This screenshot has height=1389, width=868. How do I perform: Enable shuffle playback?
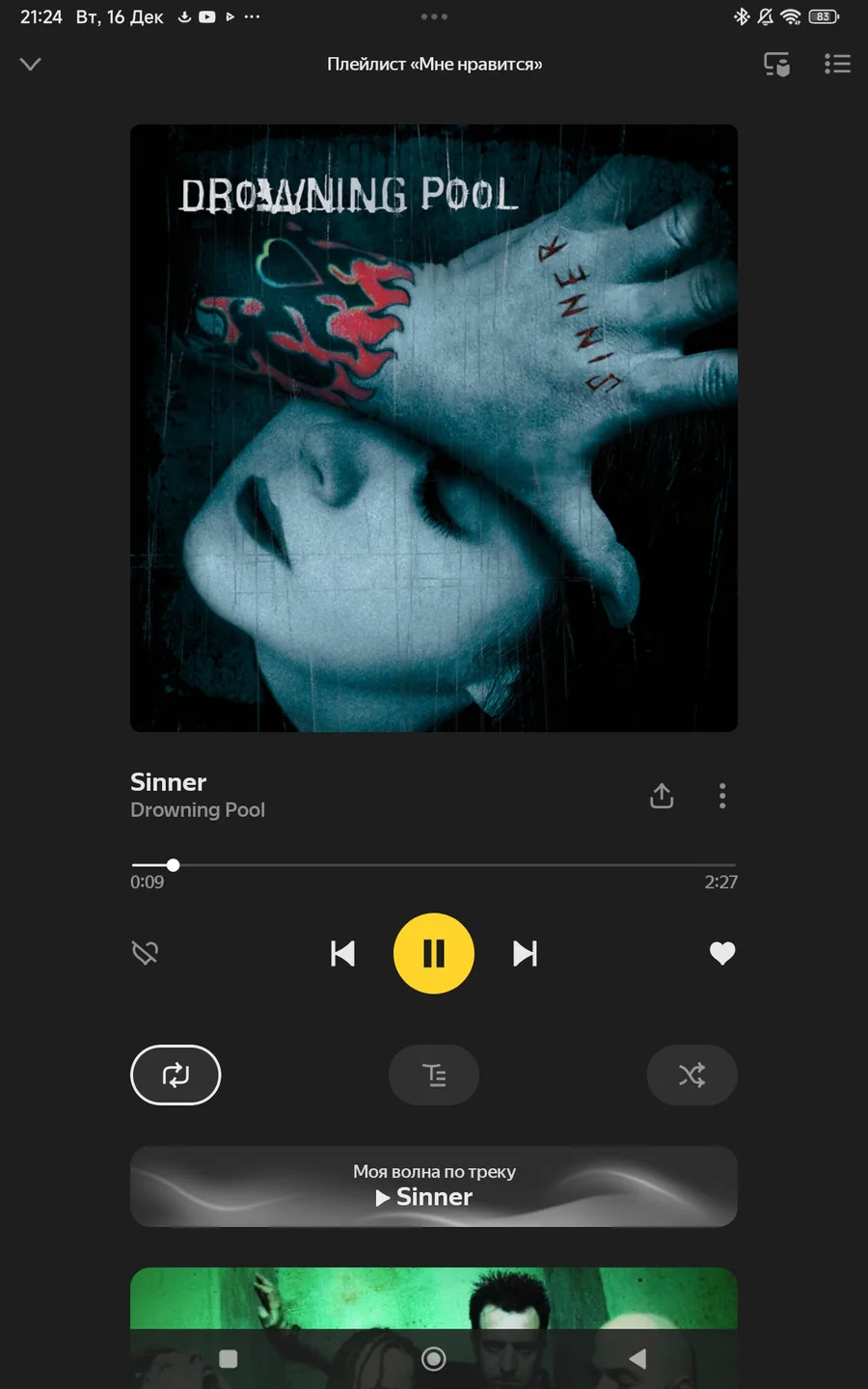click(692, 1075)
